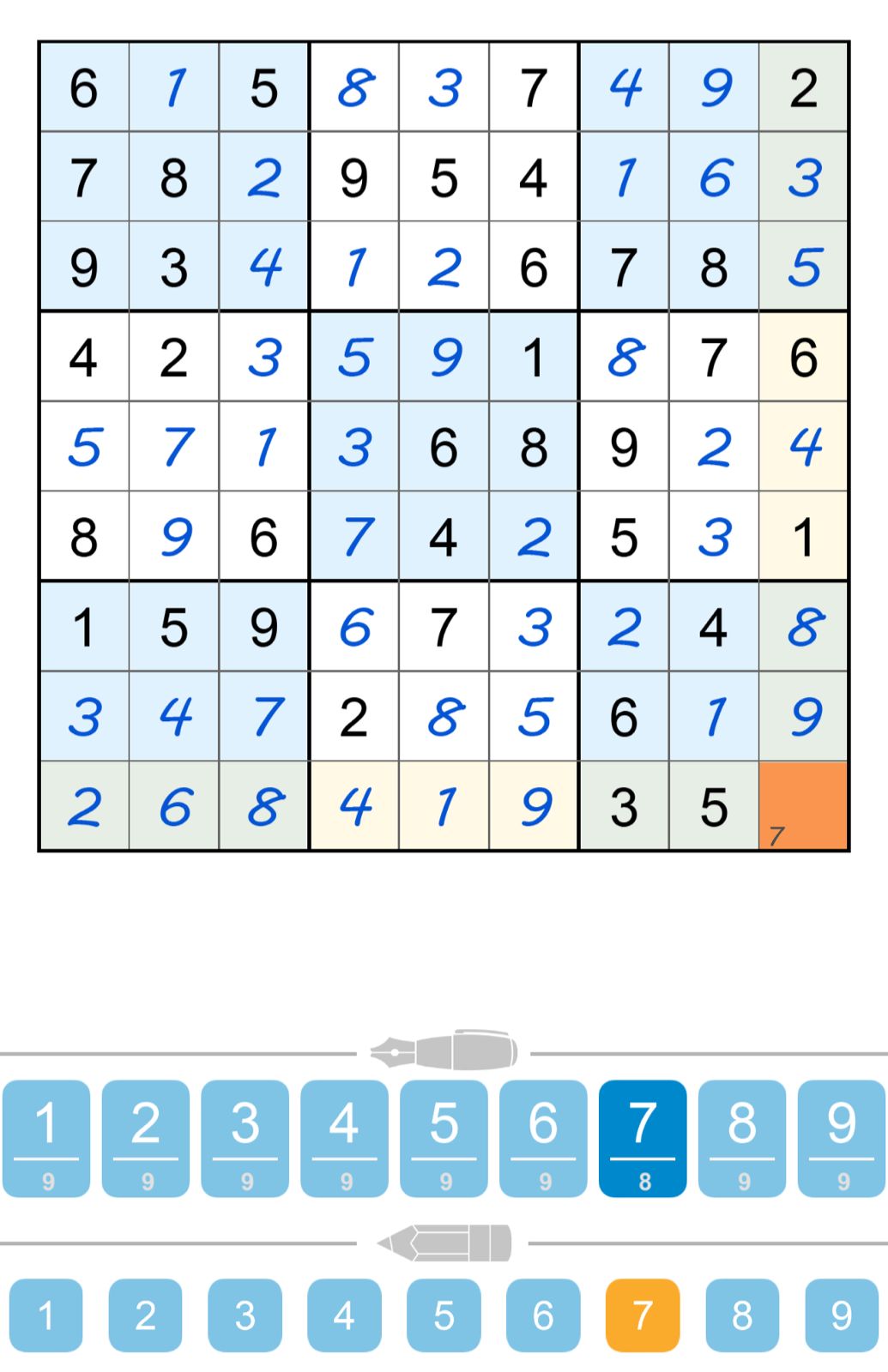Screen dimensions: 888x1372
Task: Click the orange cell containing pencil mark 7
Action: pyautogui.click(x=803, y=806)
